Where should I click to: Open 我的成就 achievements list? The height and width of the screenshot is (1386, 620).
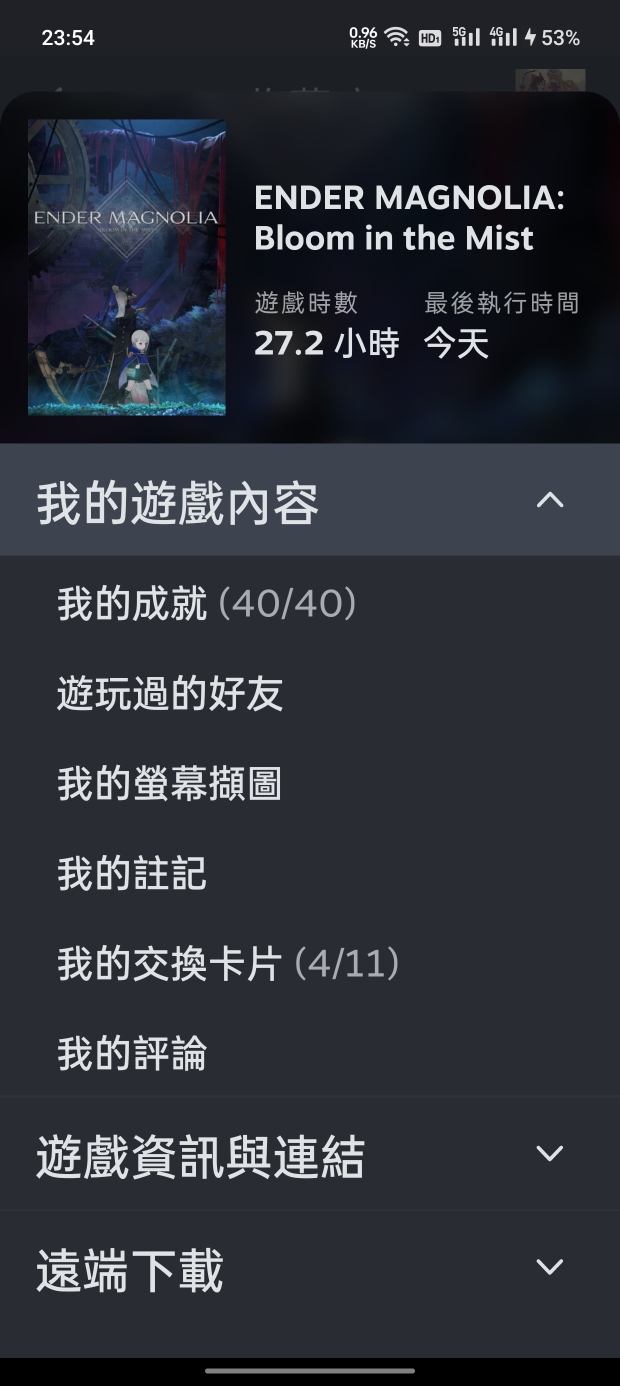pyautogui.click(x=206, y=604)
